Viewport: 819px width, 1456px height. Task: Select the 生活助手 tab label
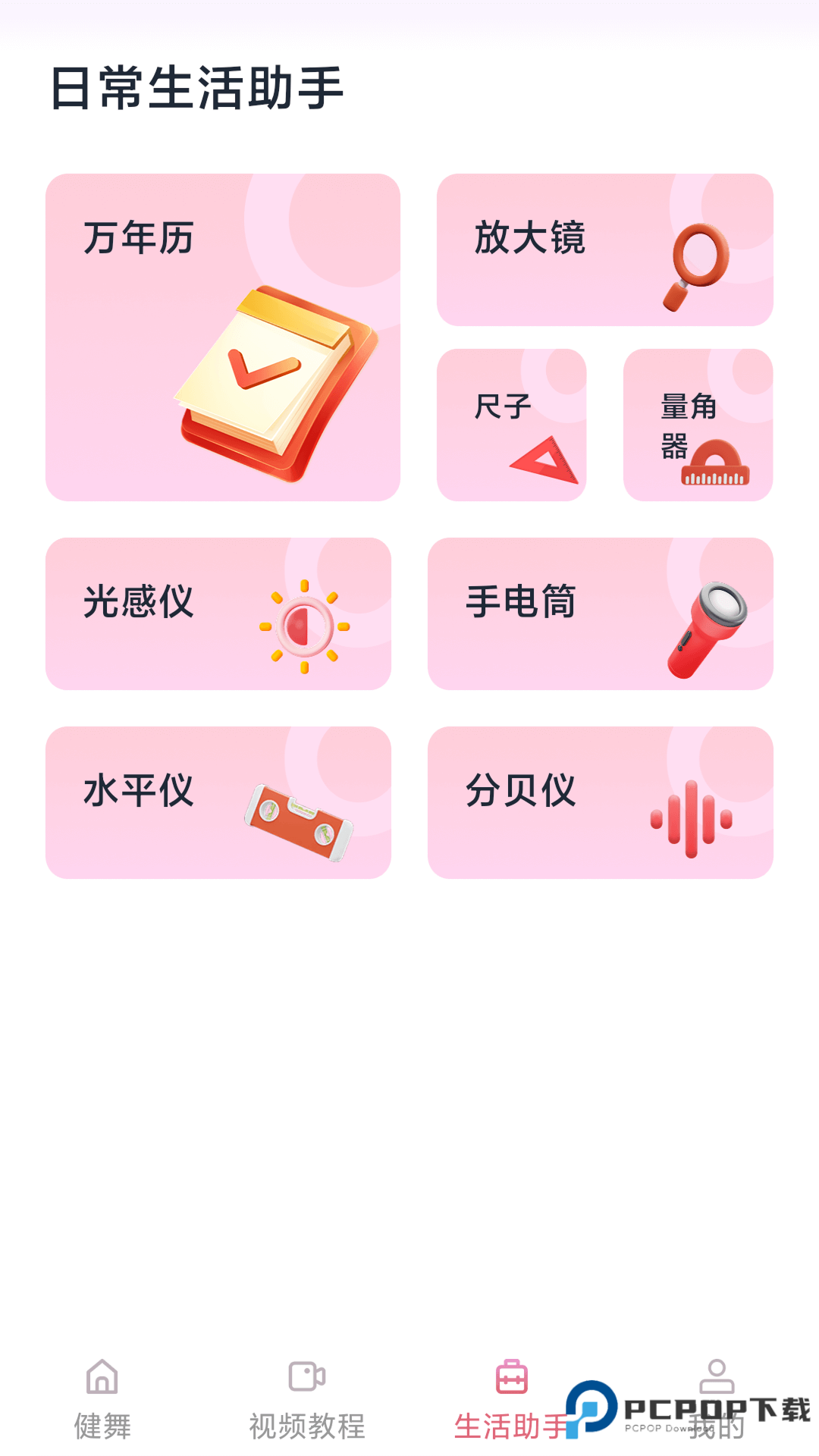point(513,1426)
